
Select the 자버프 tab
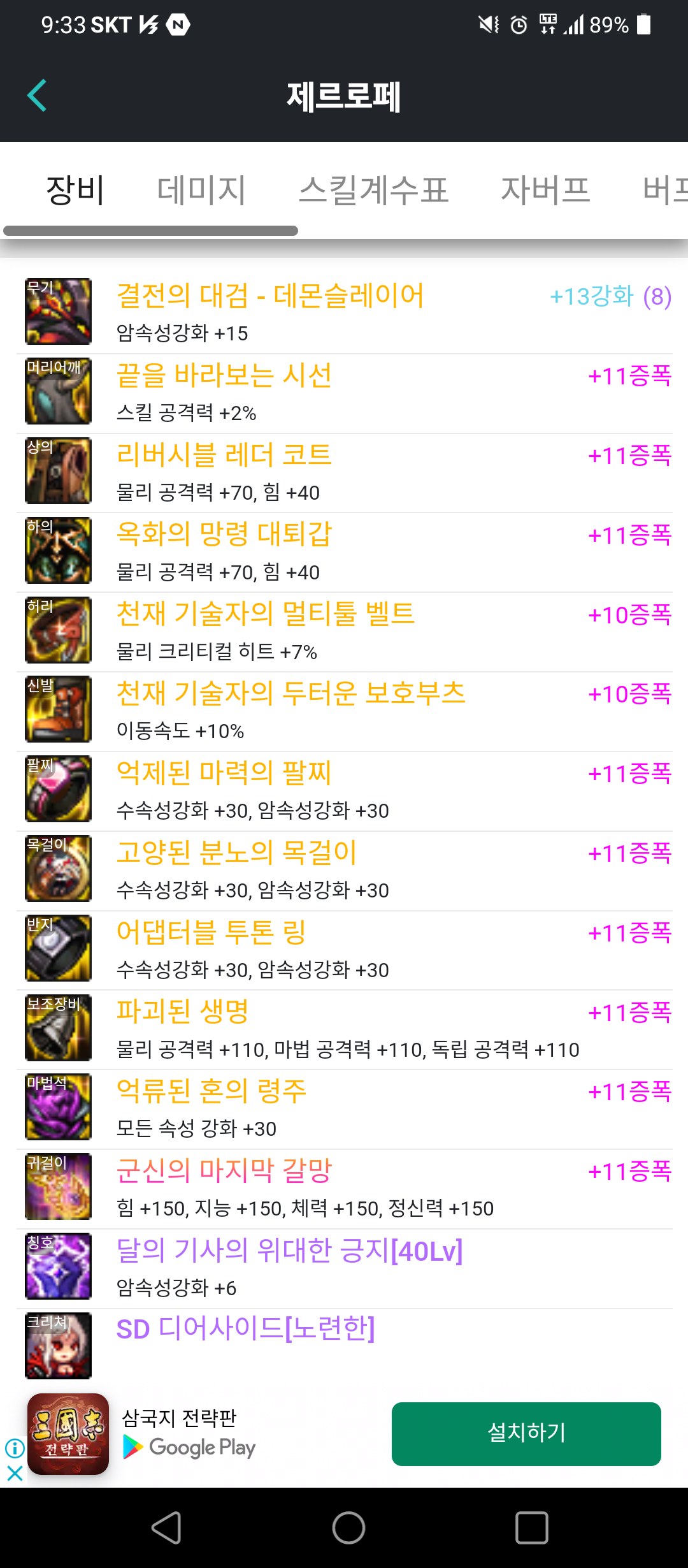coord(545,190)
